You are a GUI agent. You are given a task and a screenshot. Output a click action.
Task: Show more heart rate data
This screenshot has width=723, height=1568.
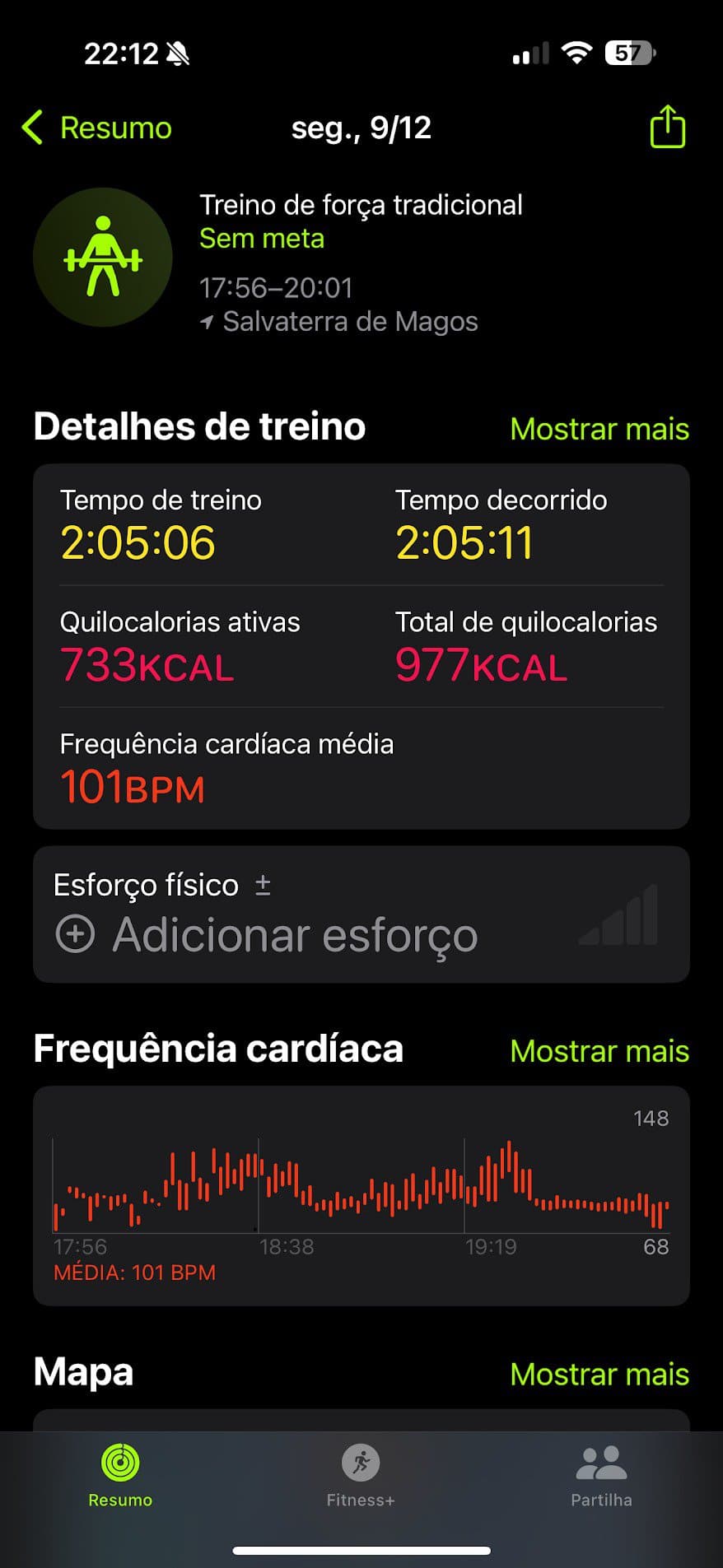(599, 1051)
